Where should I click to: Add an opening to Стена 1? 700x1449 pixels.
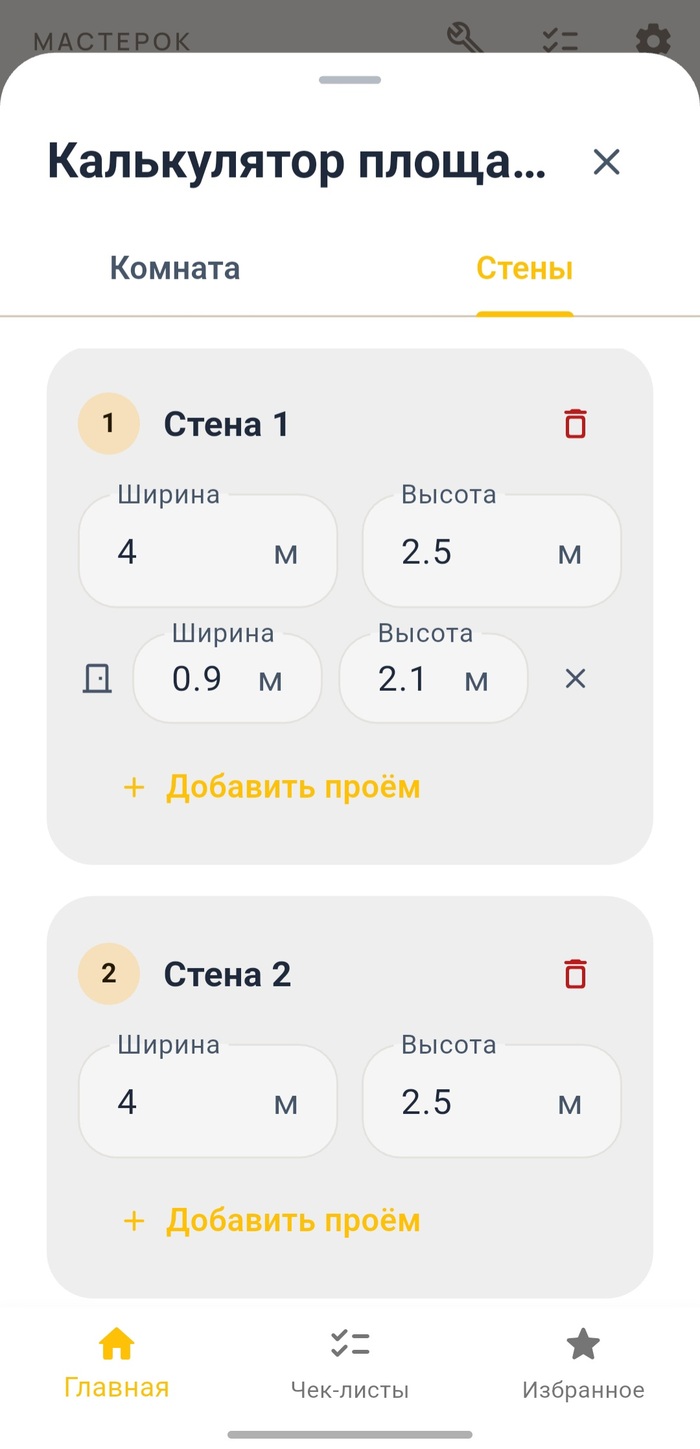[272, 787]
